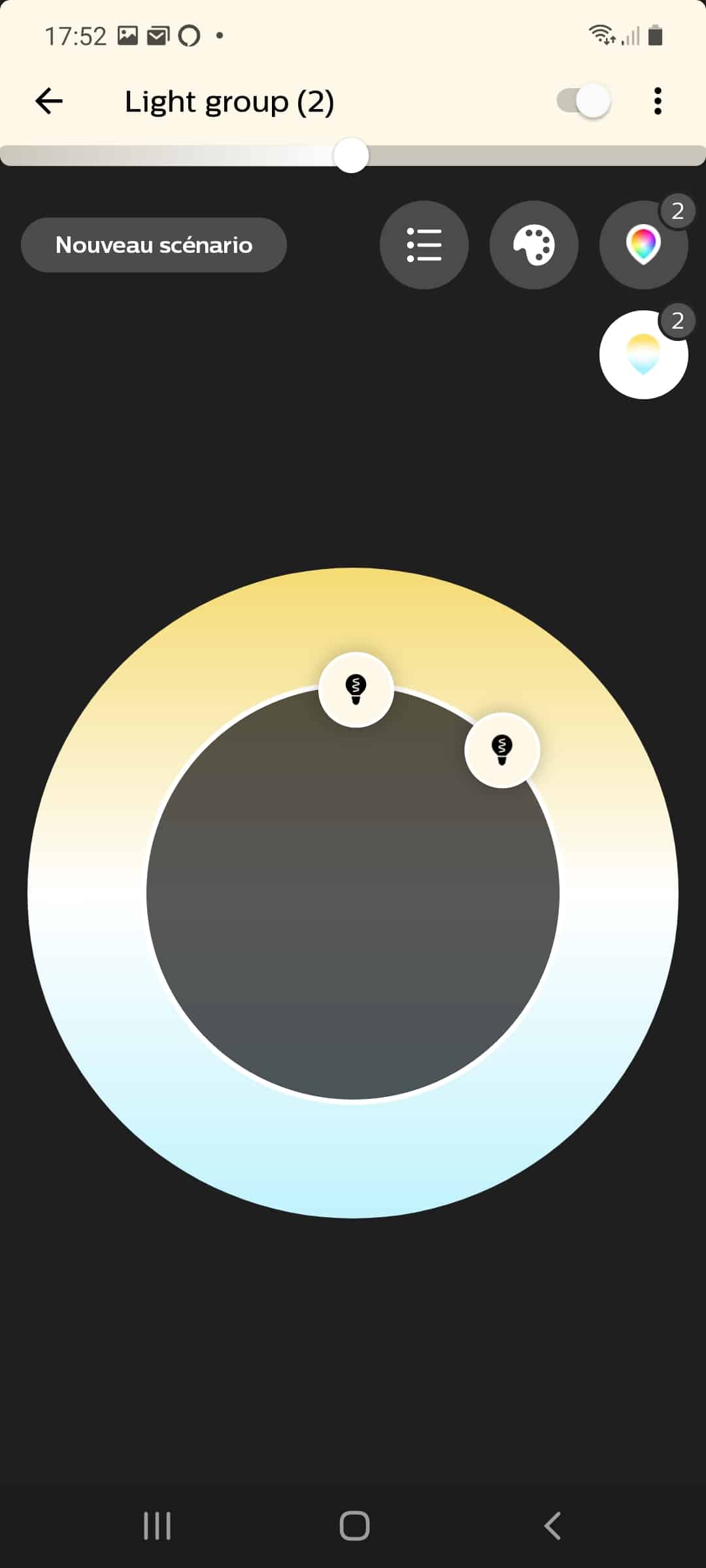Tap the brightness slider handle
This screenshot has height=1568, width=706.
(x=351, y=155)
